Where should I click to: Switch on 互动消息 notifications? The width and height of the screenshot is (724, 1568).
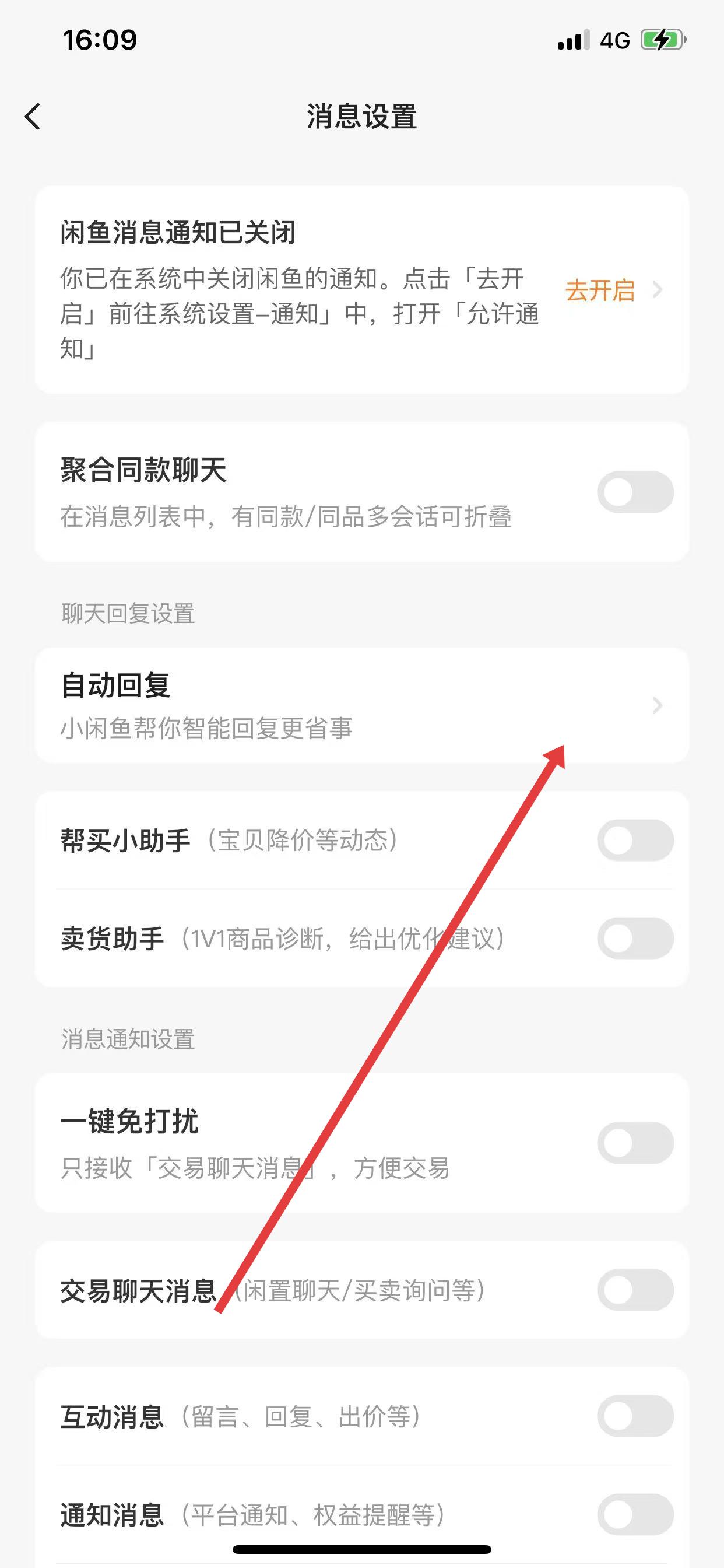(635, 1416)
